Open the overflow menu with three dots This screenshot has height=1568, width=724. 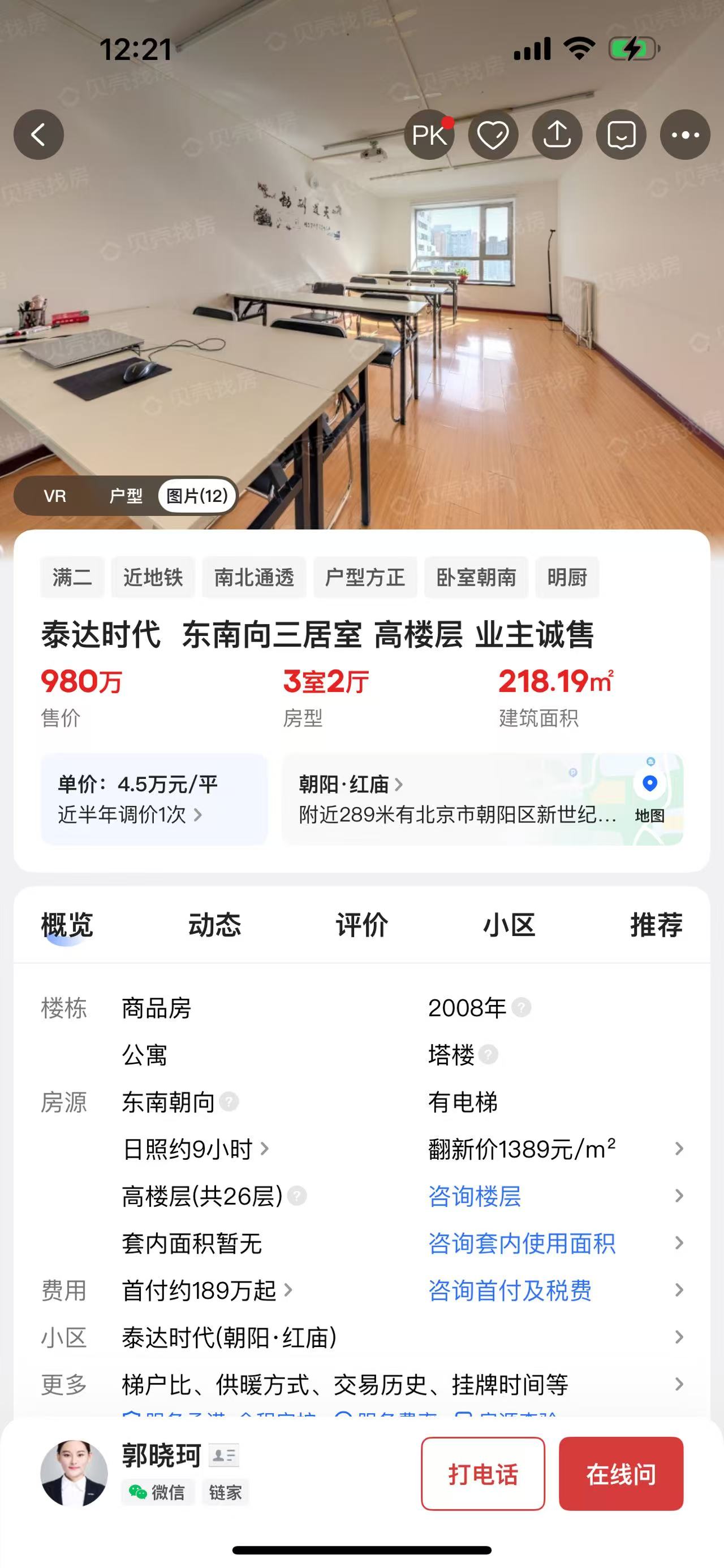(685, 135)
